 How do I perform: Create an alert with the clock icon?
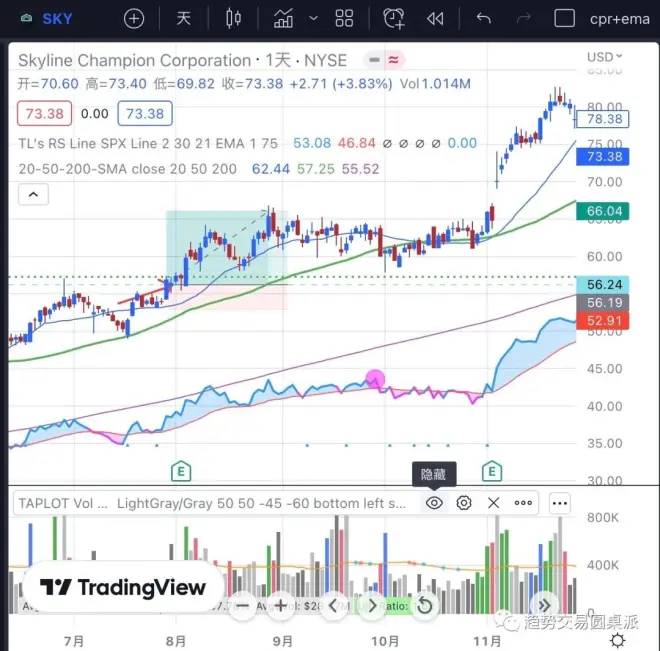[x=394, y=19]
